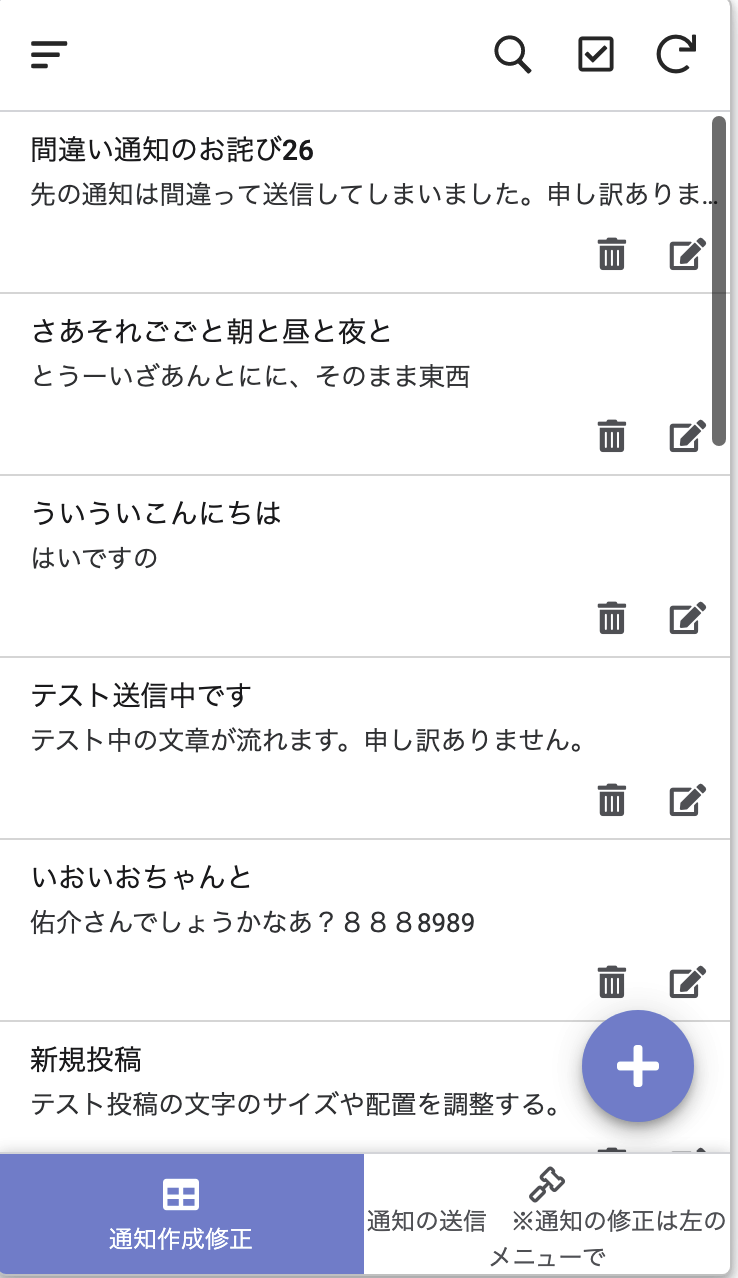Screen dimensions: 738x1278
Task: Tap the checkbox select icon in toolbar
Action: pyautogui.click(x=596, y=55)
